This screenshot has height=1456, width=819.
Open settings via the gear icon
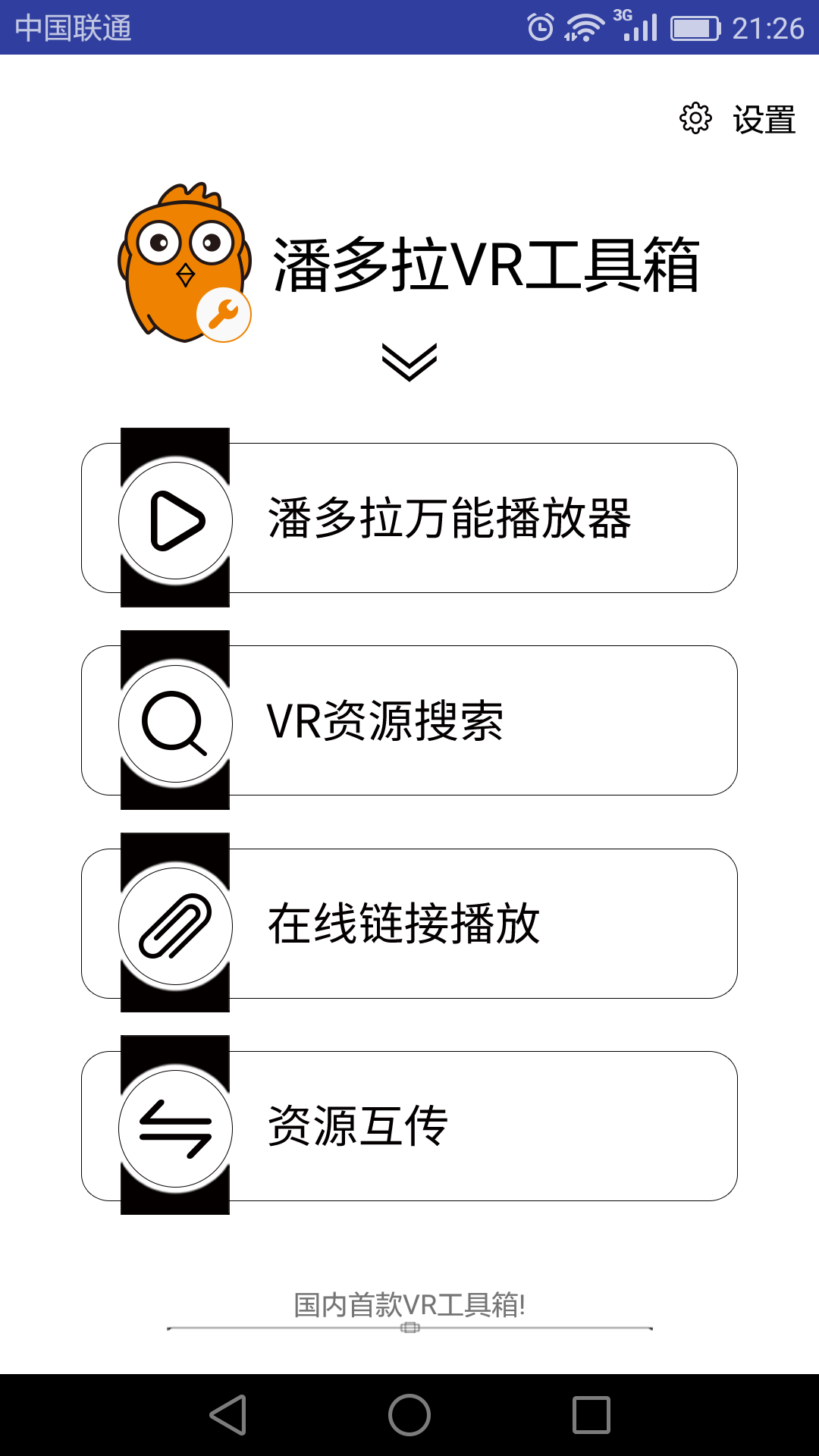click(695, 118)
